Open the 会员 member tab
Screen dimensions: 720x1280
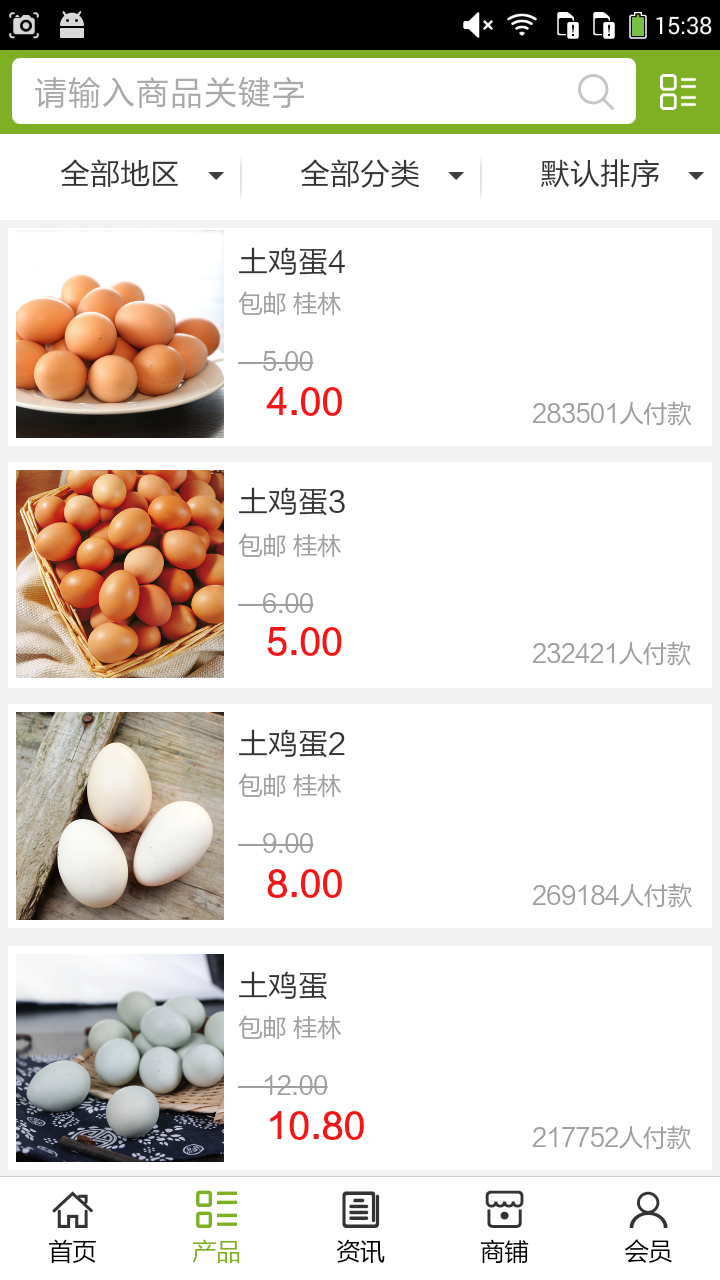pyautogui.click(x=648, y=1227)
